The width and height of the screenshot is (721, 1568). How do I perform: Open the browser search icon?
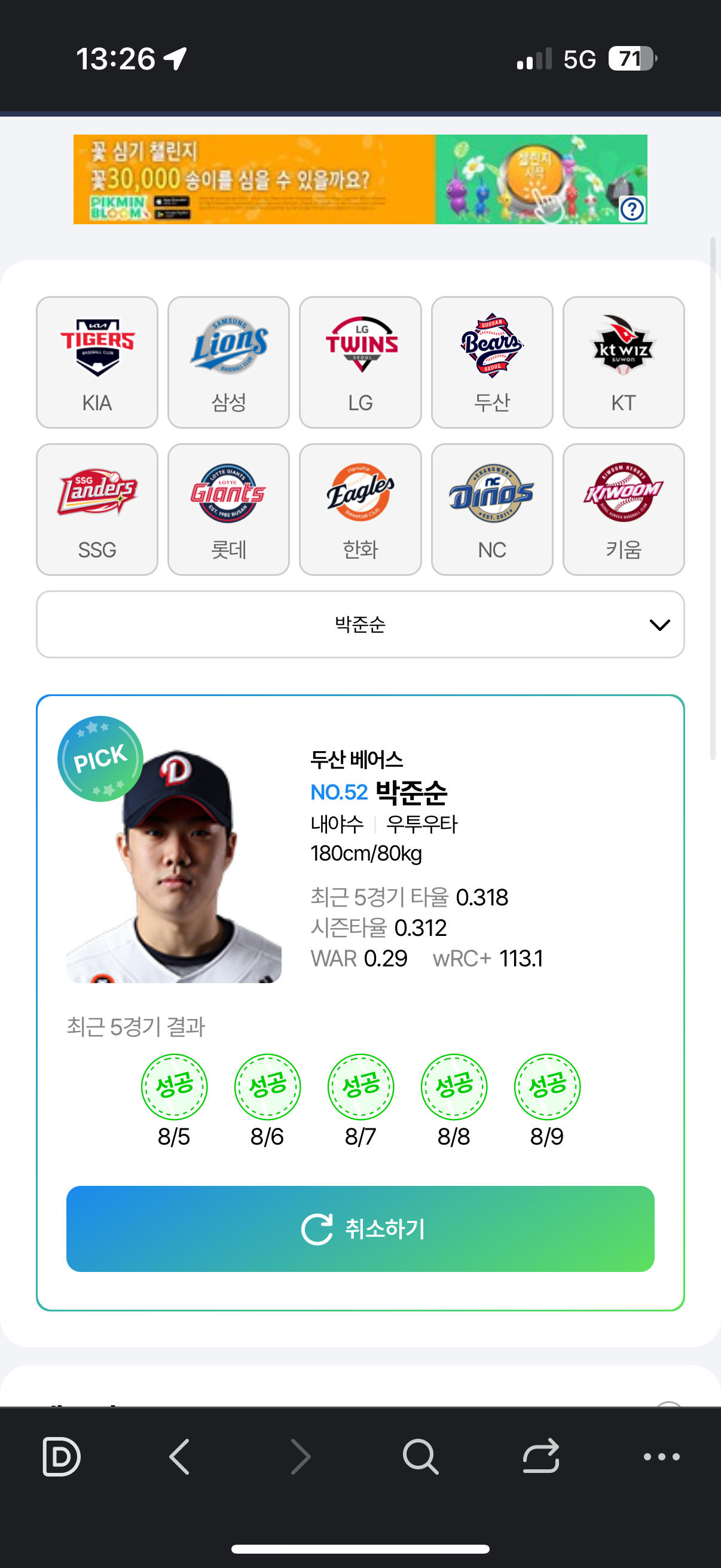420,1457
